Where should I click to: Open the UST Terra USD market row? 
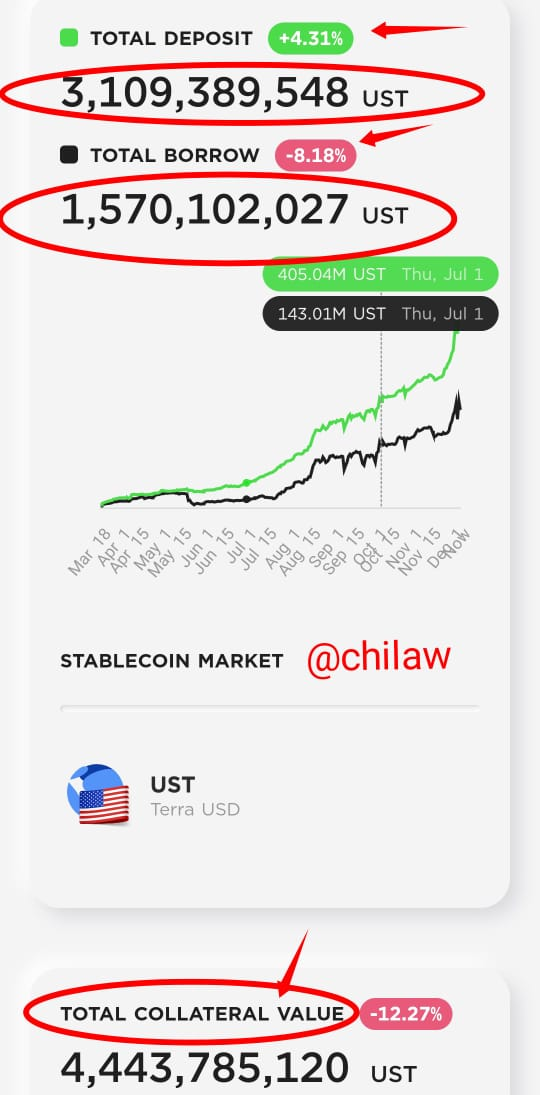pyautogui.click(x=270, y=795)
